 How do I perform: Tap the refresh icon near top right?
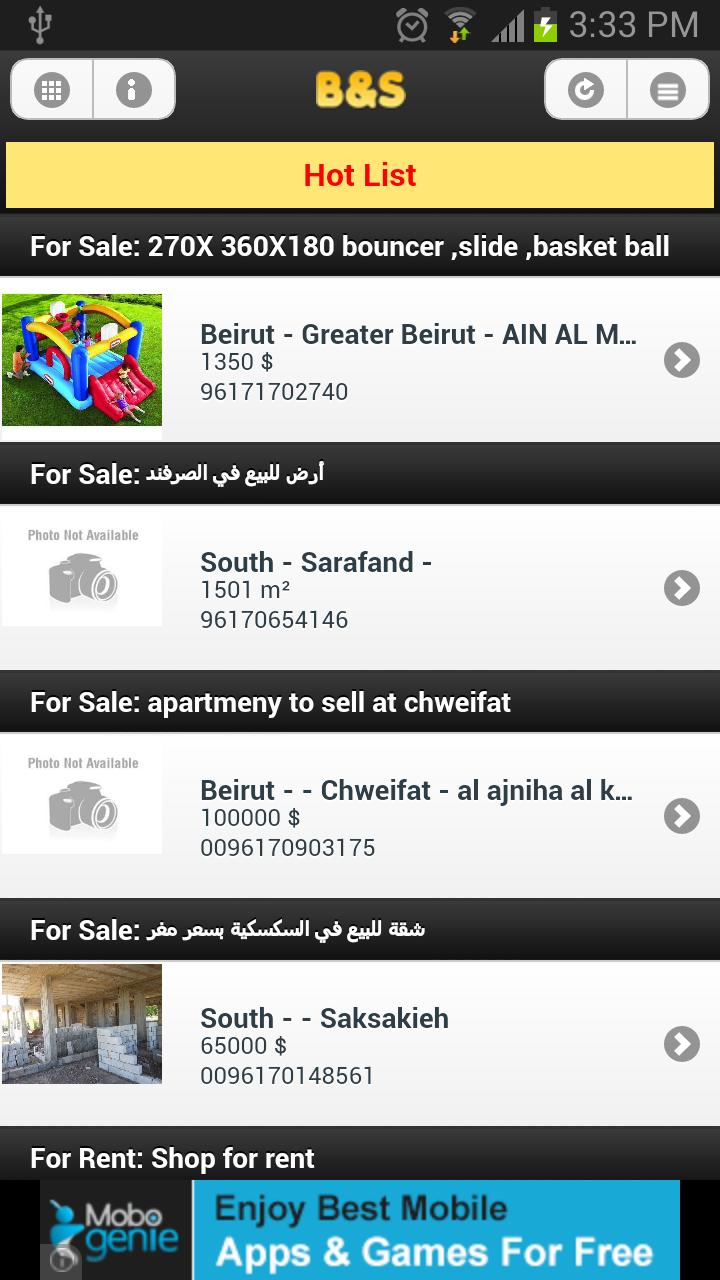click(x=585, y=89)
